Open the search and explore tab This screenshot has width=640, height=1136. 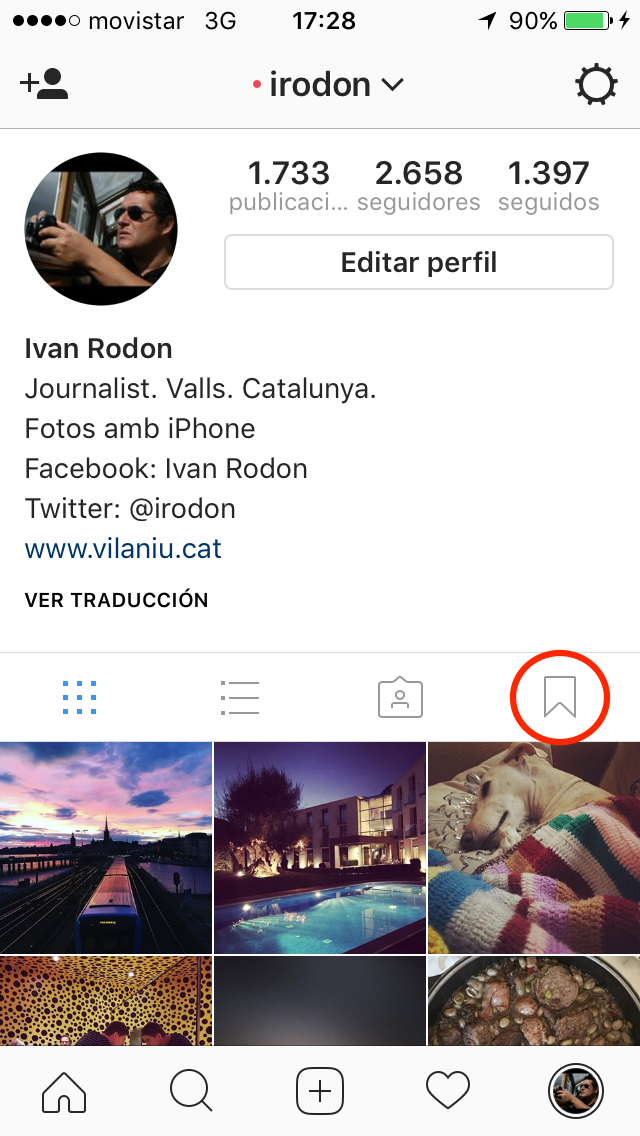click(191, 1091)
